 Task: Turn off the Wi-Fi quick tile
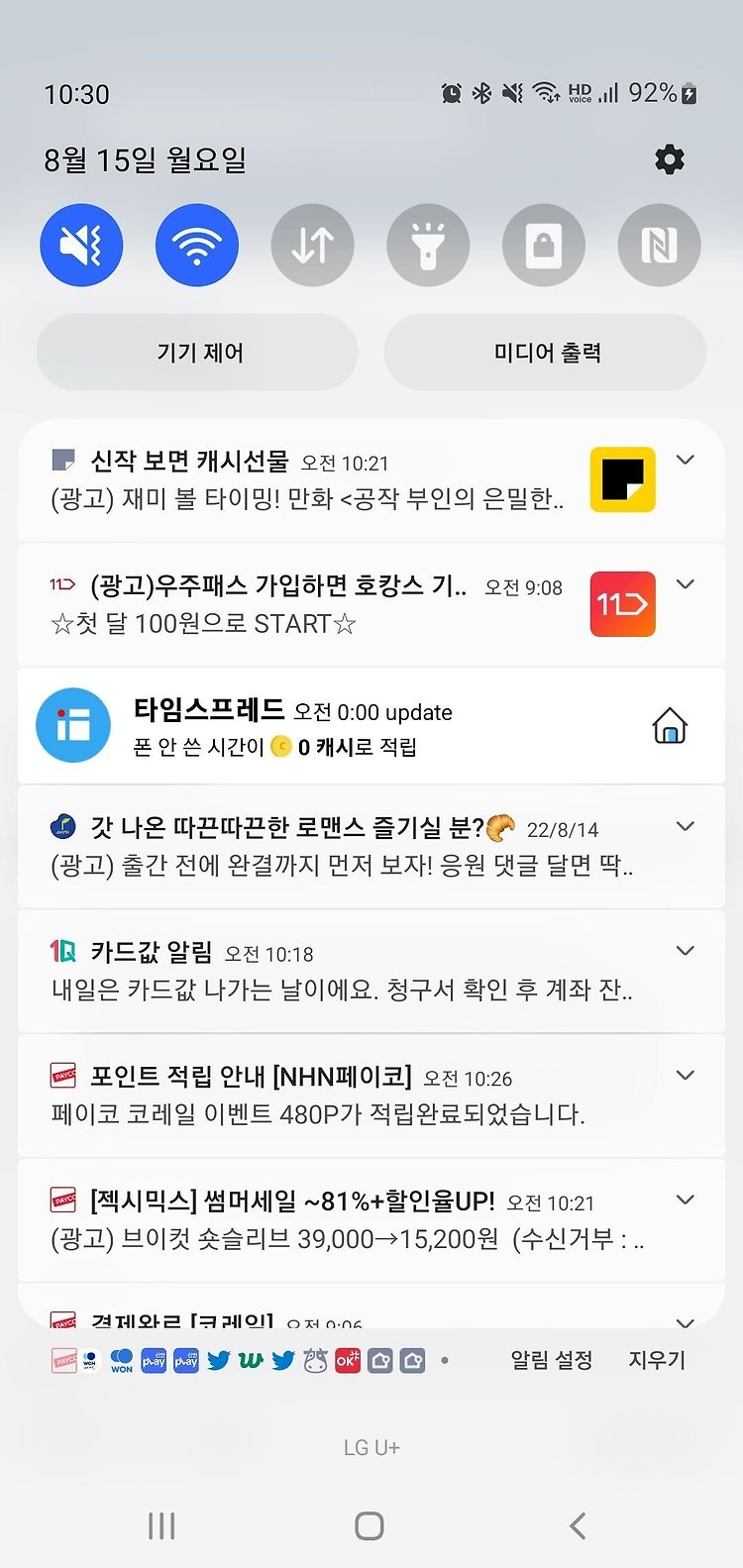coord(197,246)
